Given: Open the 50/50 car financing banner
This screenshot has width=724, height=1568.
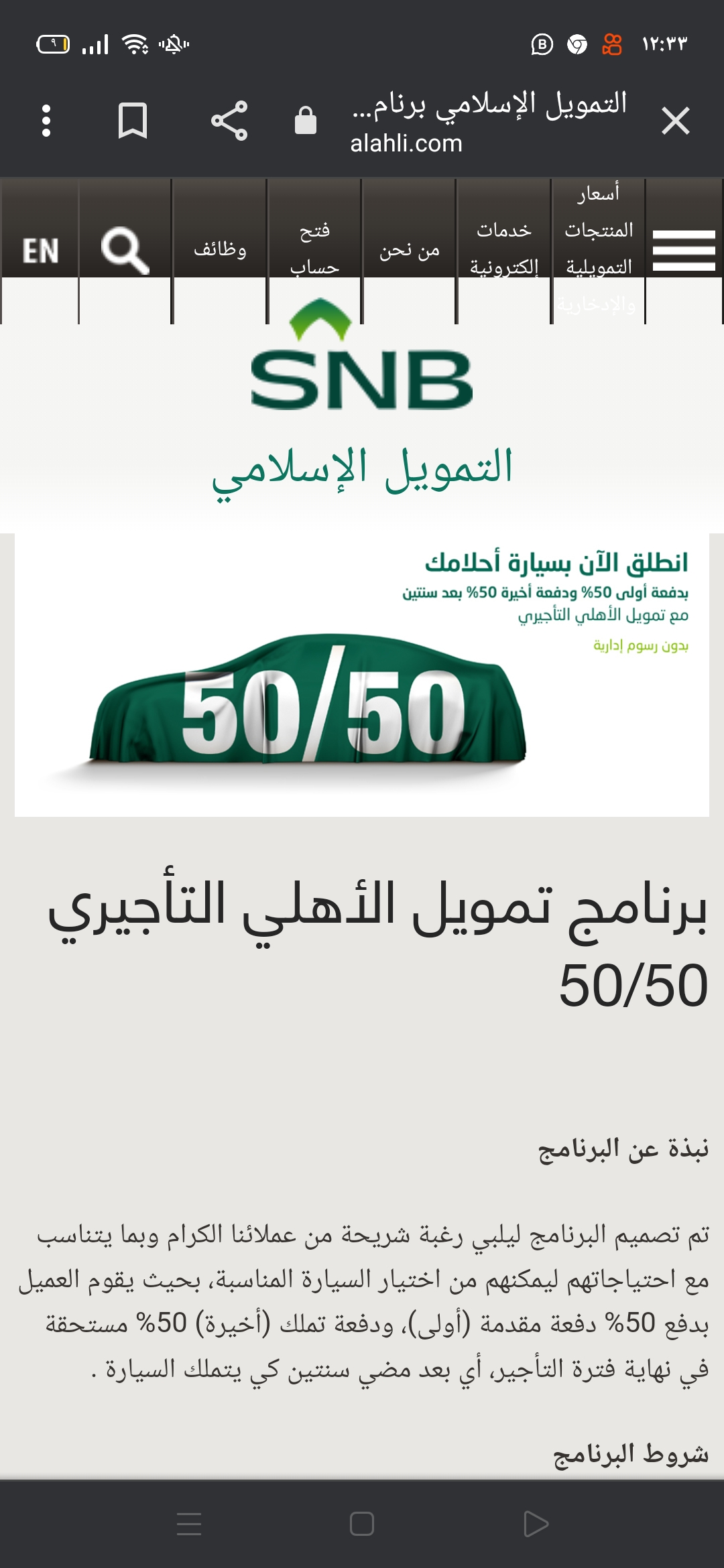Looking at the screenshot, I should pyautogui.click(x=362, y=675).
